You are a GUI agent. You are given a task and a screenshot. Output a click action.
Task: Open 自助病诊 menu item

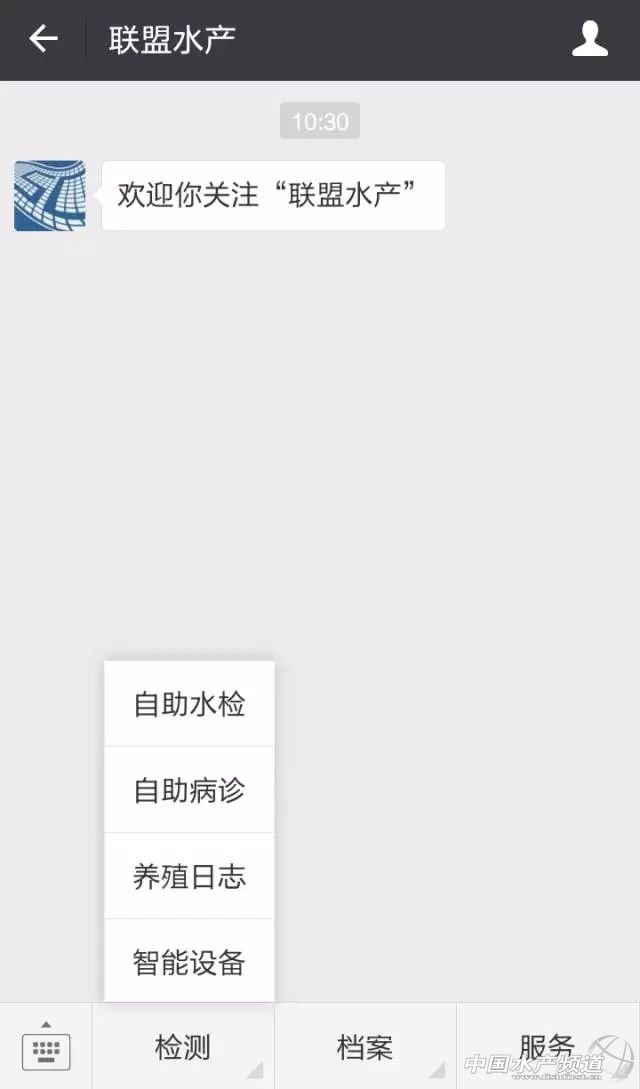(x=189, y=790)
